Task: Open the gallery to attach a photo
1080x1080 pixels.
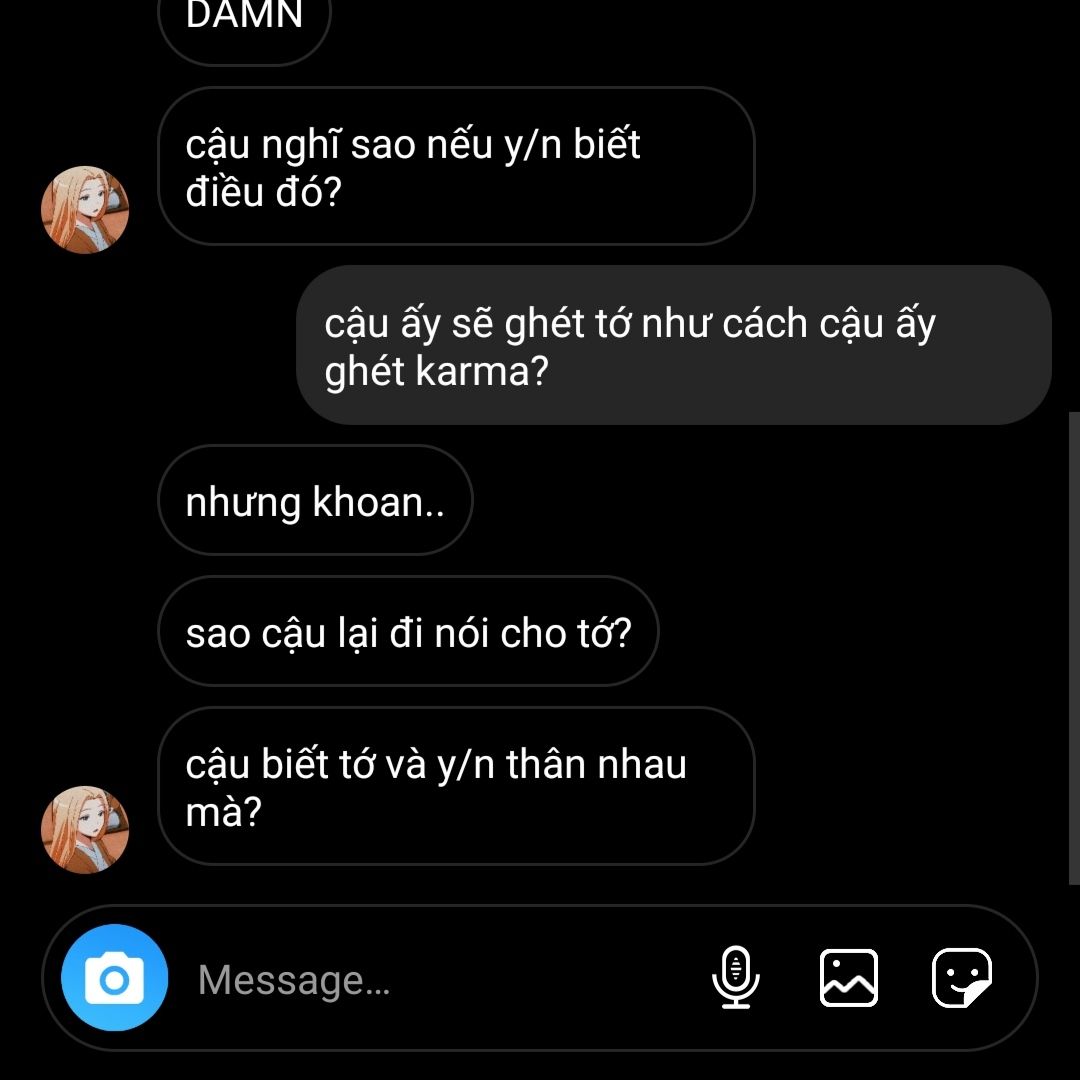Action: click(848, 977)
